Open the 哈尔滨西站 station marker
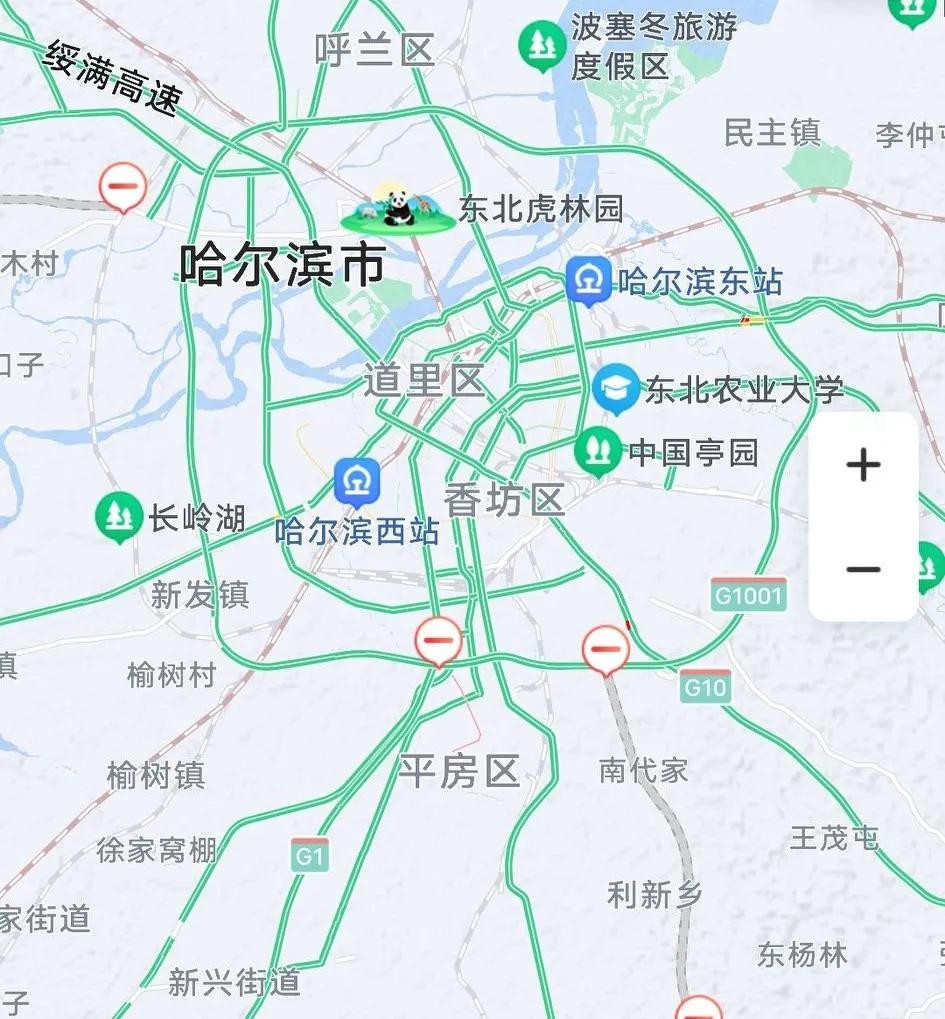 (x=355, y=482)
